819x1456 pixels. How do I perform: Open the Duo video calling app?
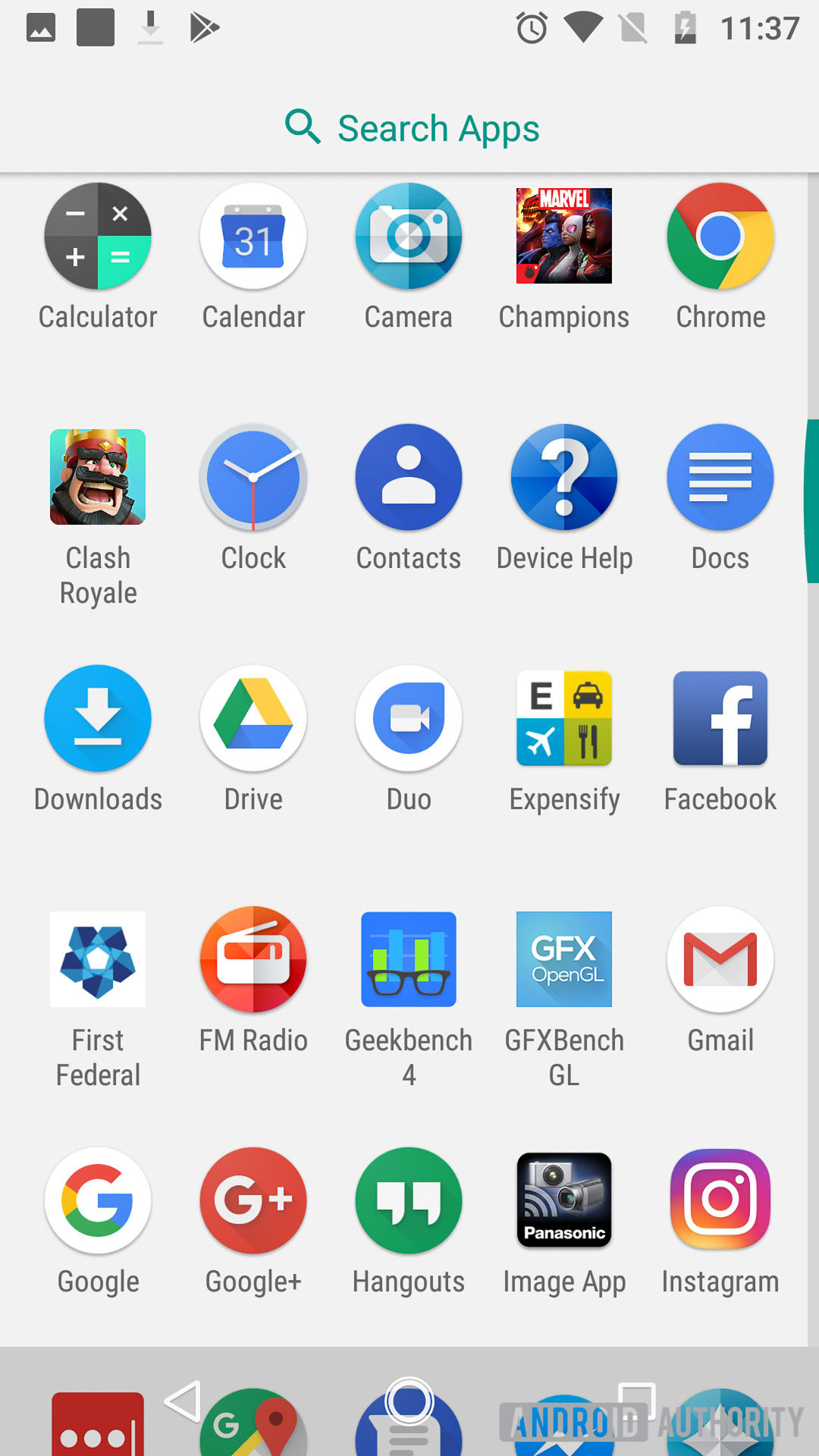click(409, 718)
